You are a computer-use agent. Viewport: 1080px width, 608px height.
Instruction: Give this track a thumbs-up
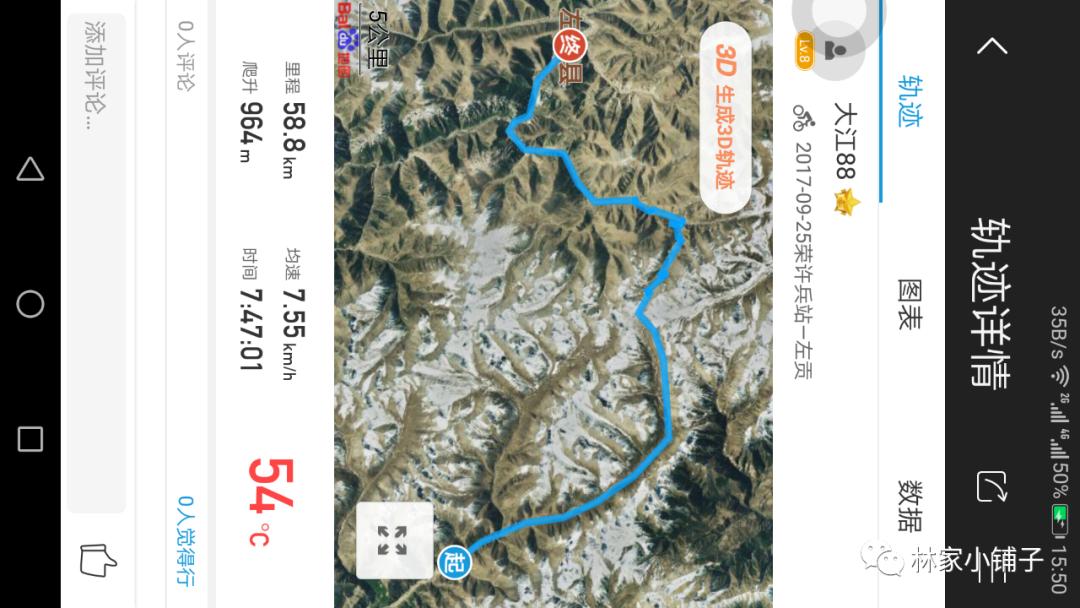point(98,559)
